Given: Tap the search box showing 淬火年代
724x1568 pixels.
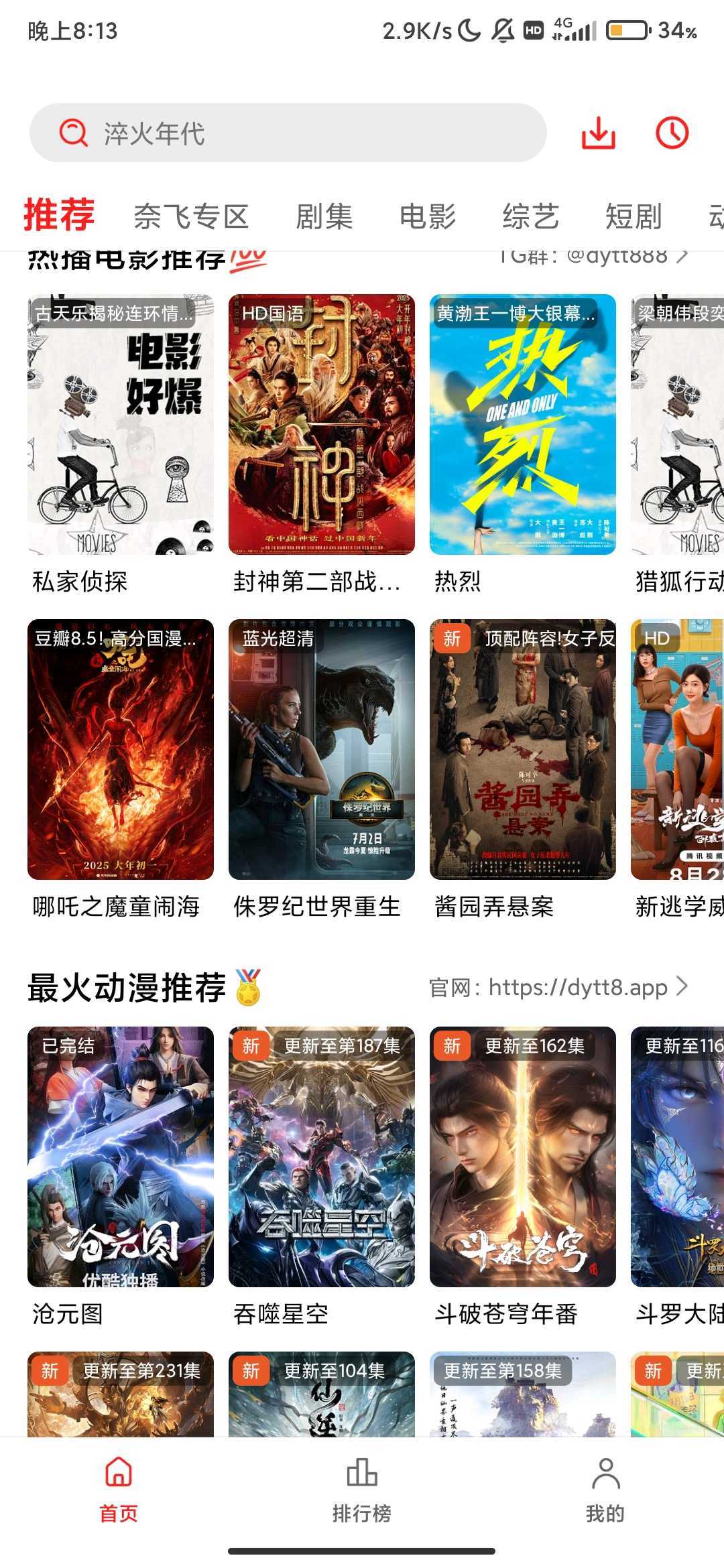Looking at the screenshot, I should tap(288, 133).
